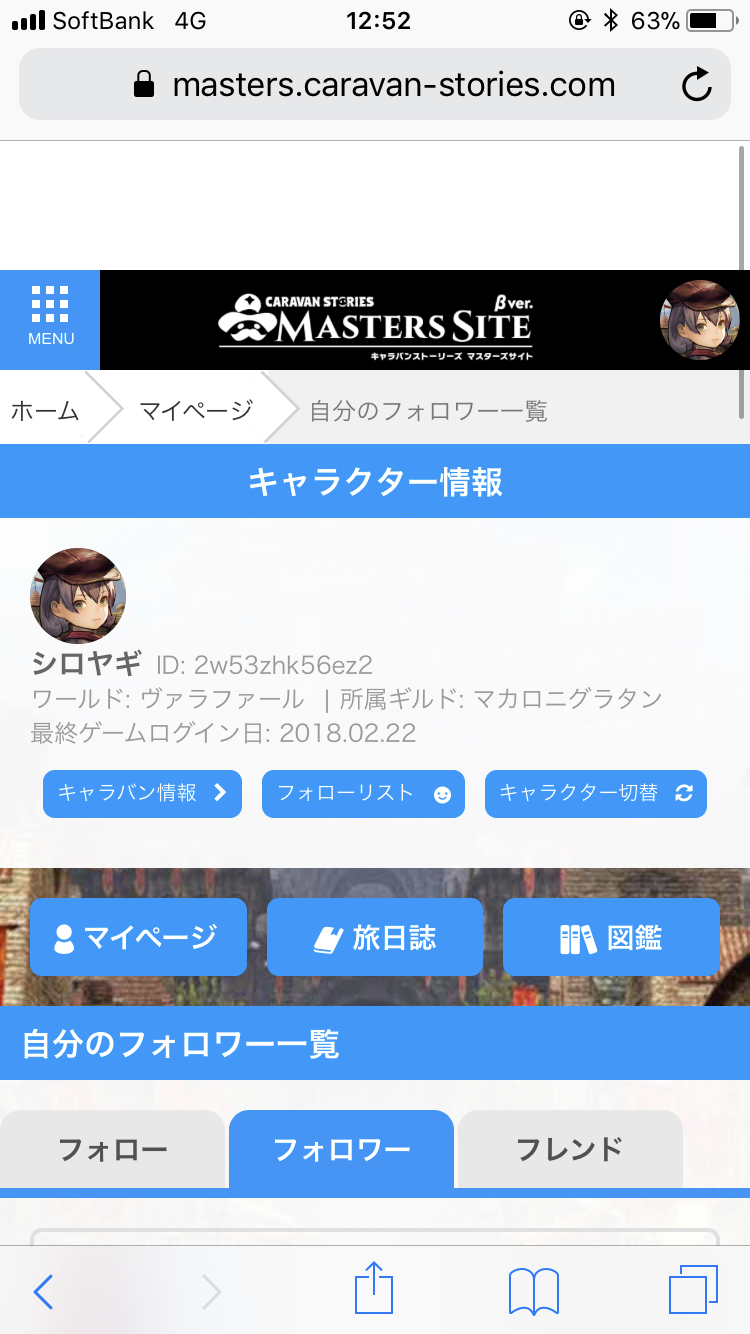Switch to the フレンド tab
Viewport: 750px width, 1334px height.
click(x=570, y=1149)
